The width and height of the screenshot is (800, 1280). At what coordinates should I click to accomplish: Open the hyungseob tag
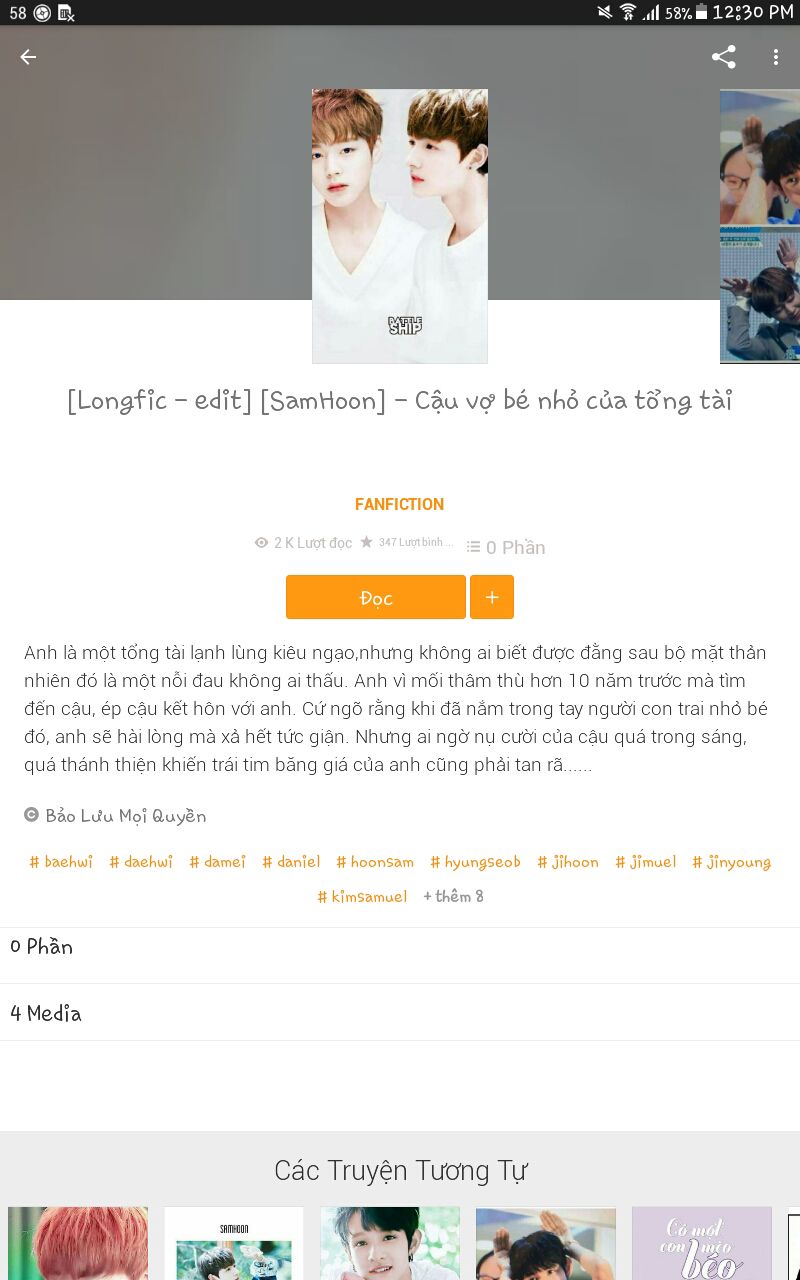[475, 862]
